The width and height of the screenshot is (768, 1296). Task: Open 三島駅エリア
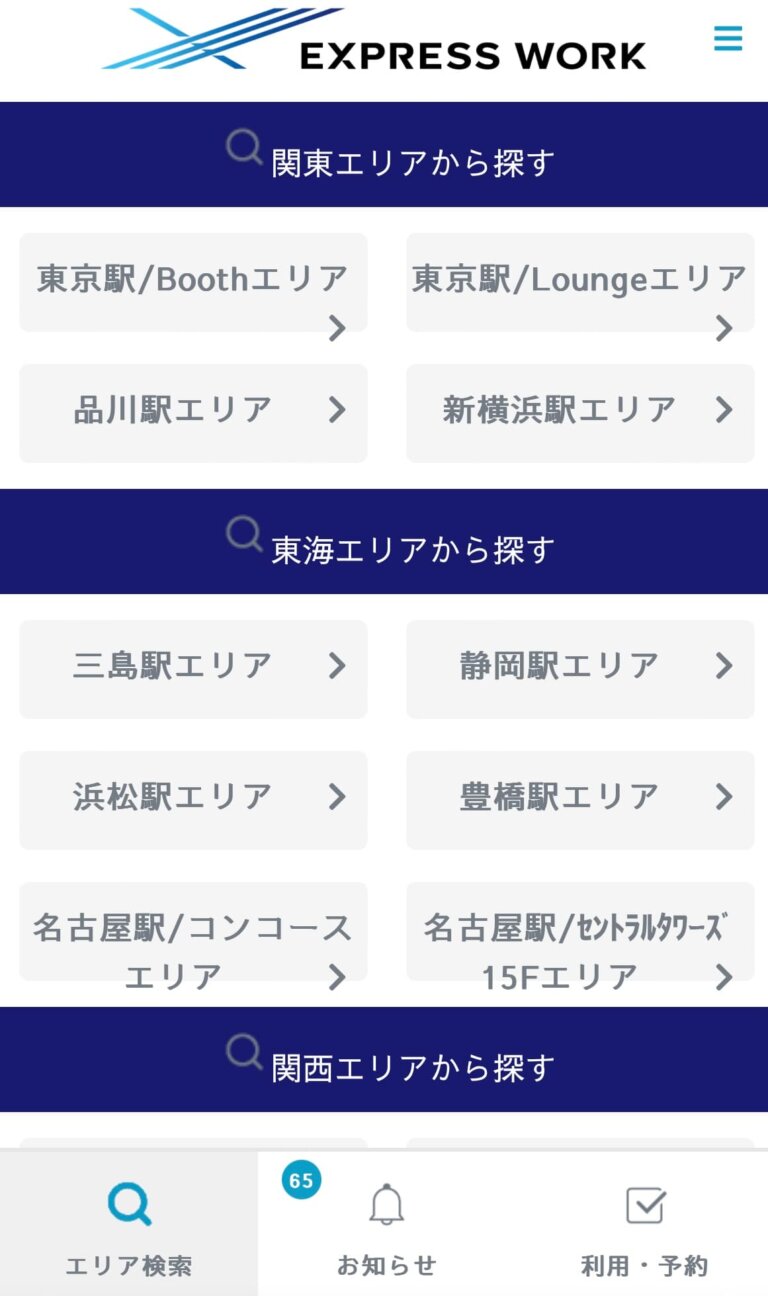pyautogui.click(x=192, y=668)
